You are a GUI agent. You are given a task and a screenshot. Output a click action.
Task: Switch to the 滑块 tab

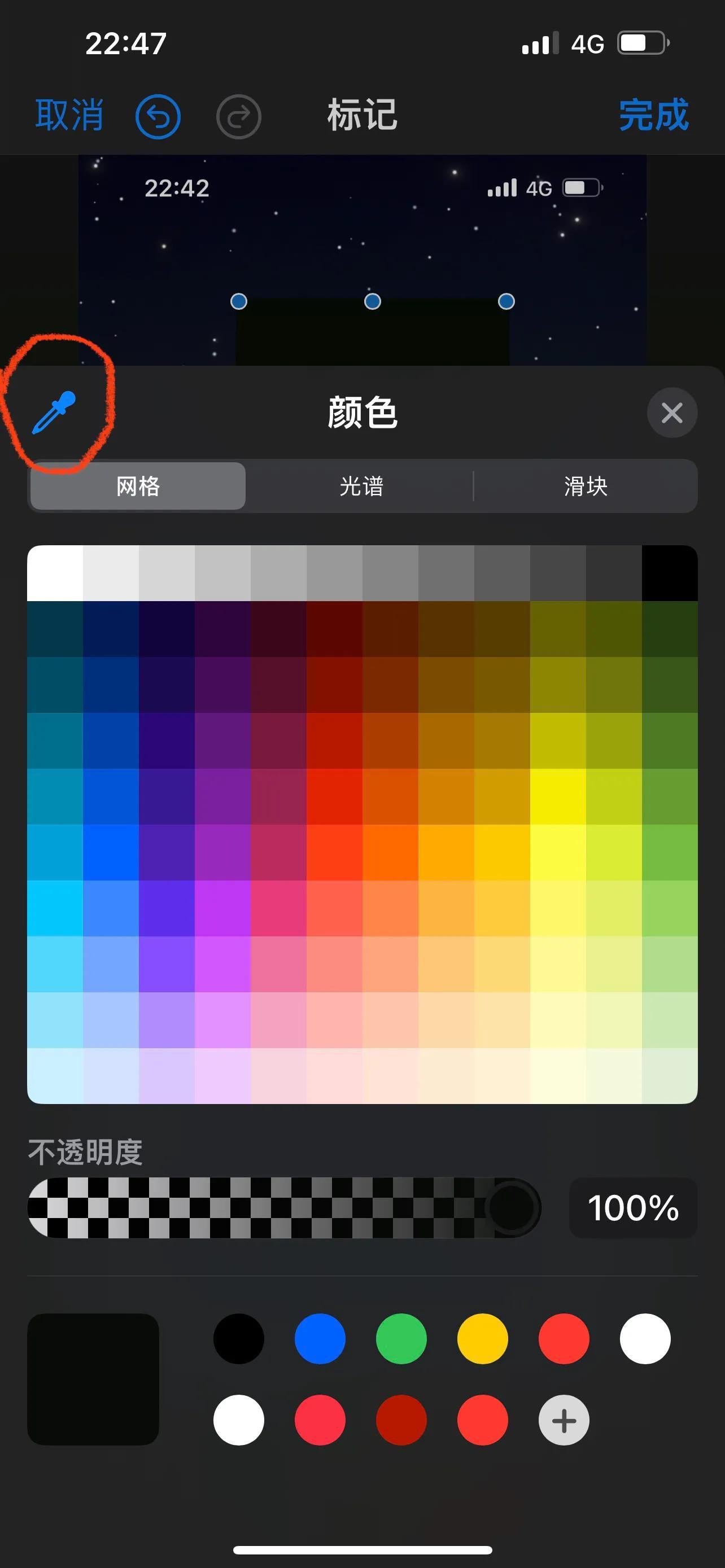coord(586,486)
